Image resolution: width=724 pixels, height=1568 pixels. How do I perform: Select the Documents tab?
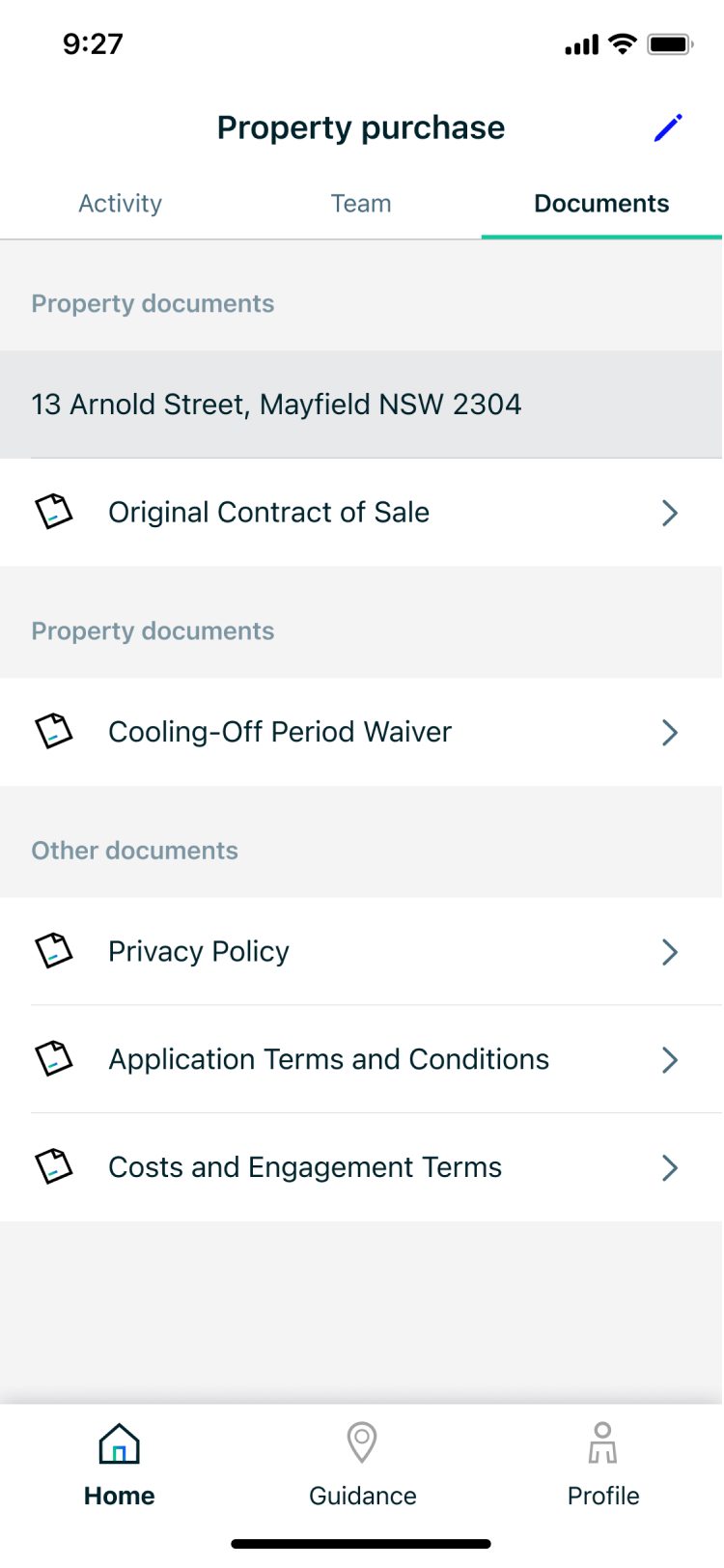click(601, 204)
